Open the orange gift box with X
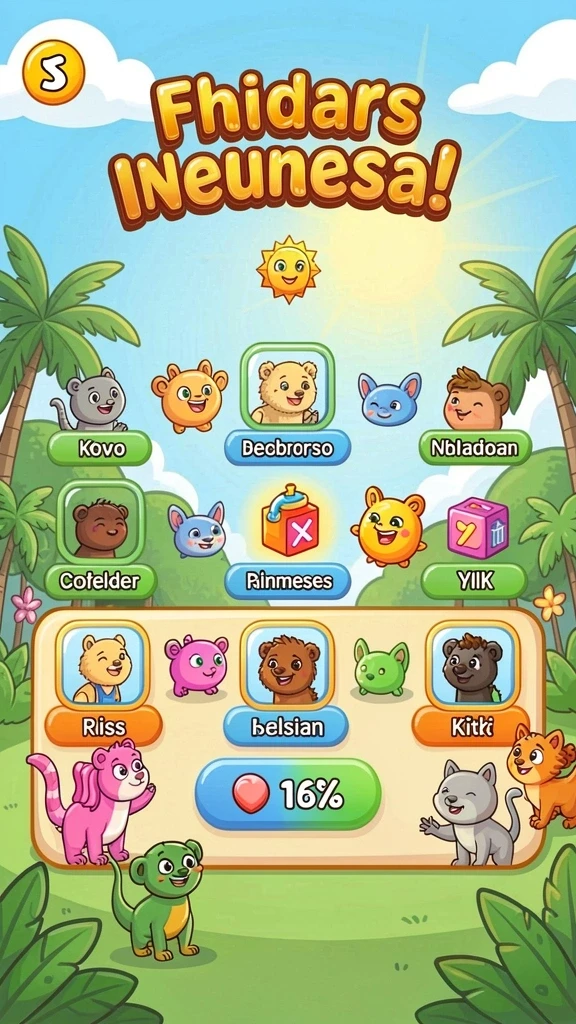This screenshot has width=576, height=1024. (x=290, y=521)
